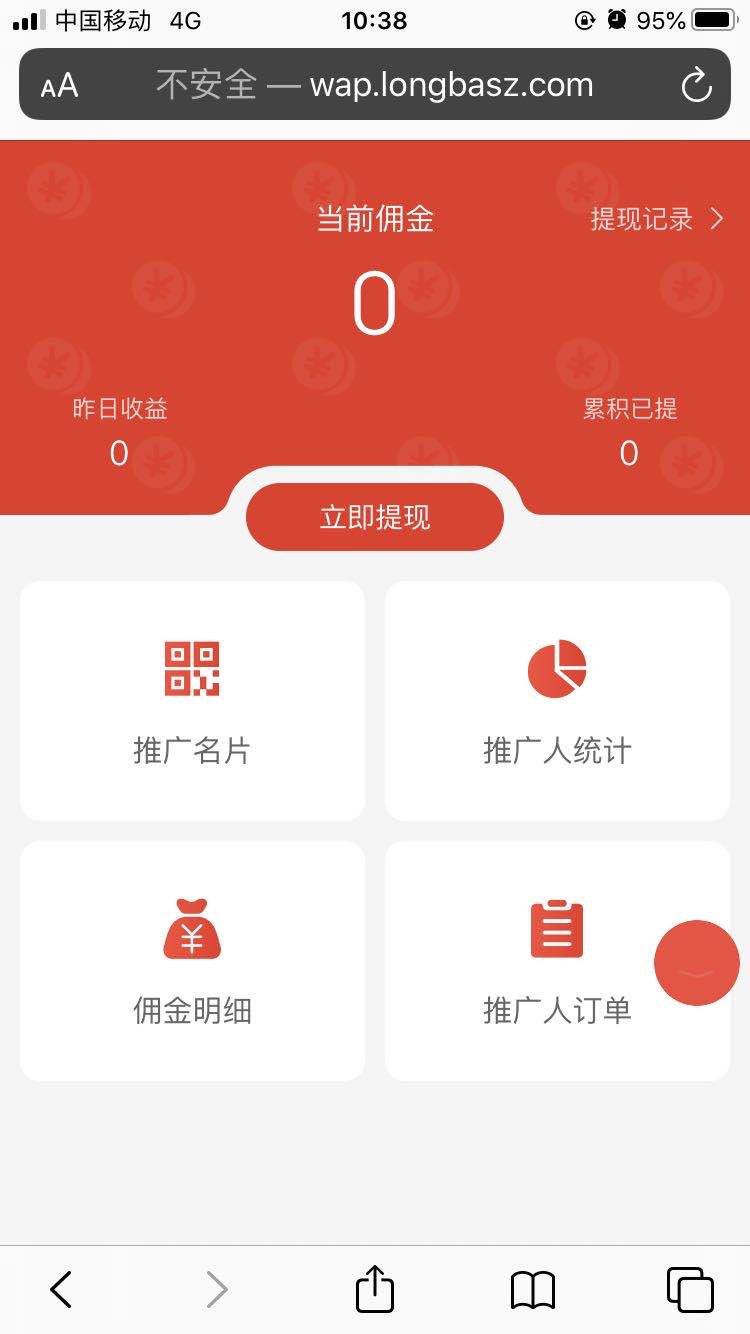The width and height of the screenshot is (750, 1334).
Task: Tap the red floating round button
Action: coord(696,963)
